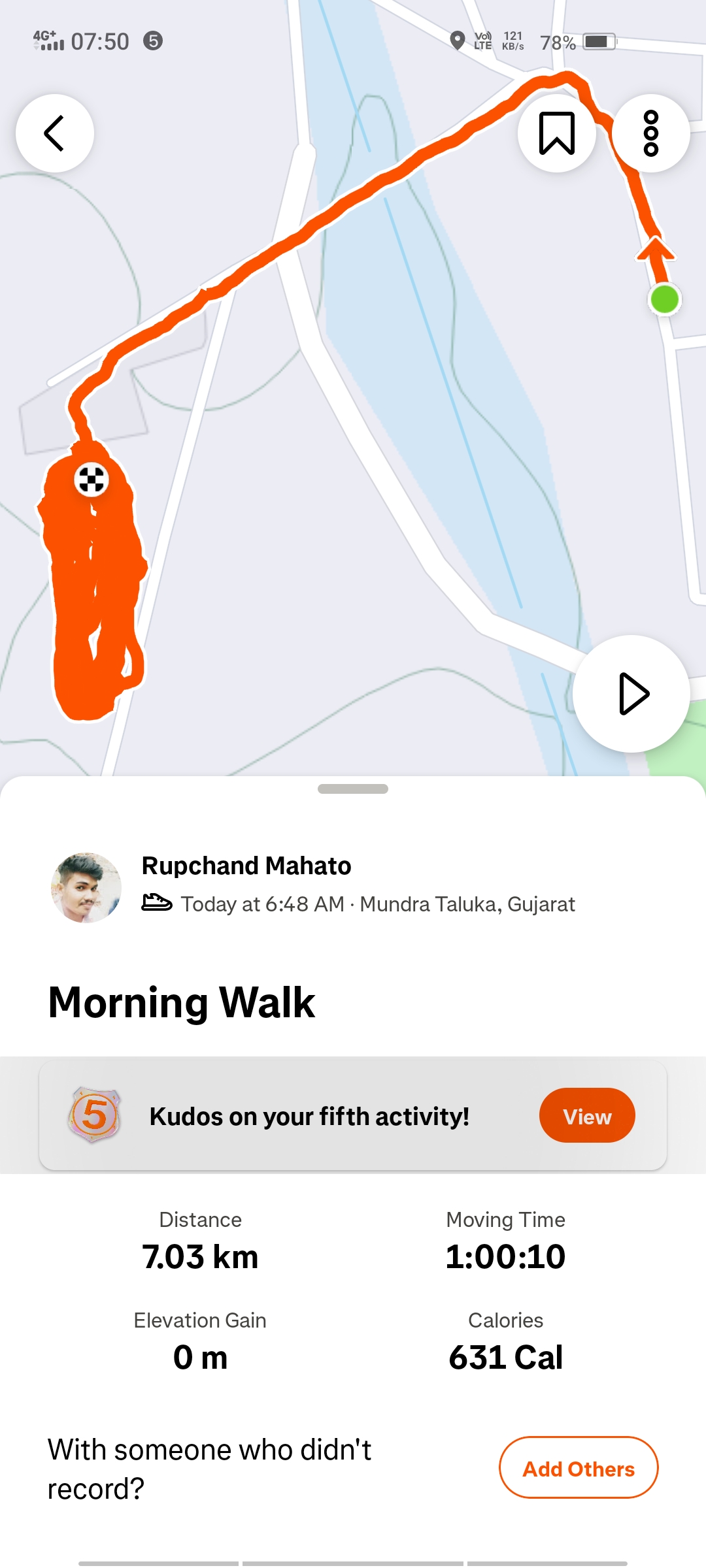View the fifth activity kudos
This screenshot has height=1568, width=706.
[x=586, y=1116]
